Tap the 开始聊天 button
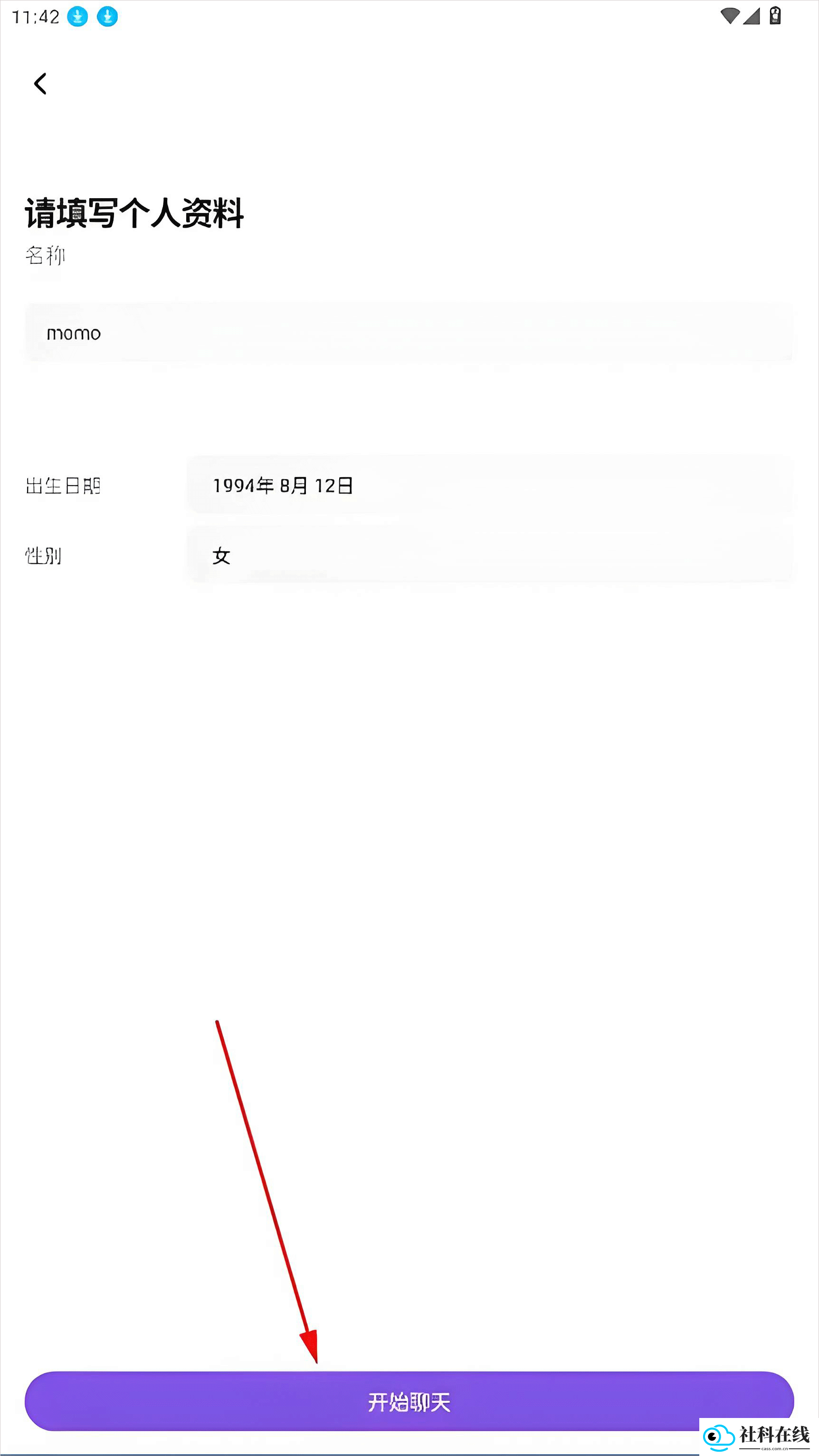Image resolution: width=819 pixels, height=1456 pixels. coord(409,1401)
